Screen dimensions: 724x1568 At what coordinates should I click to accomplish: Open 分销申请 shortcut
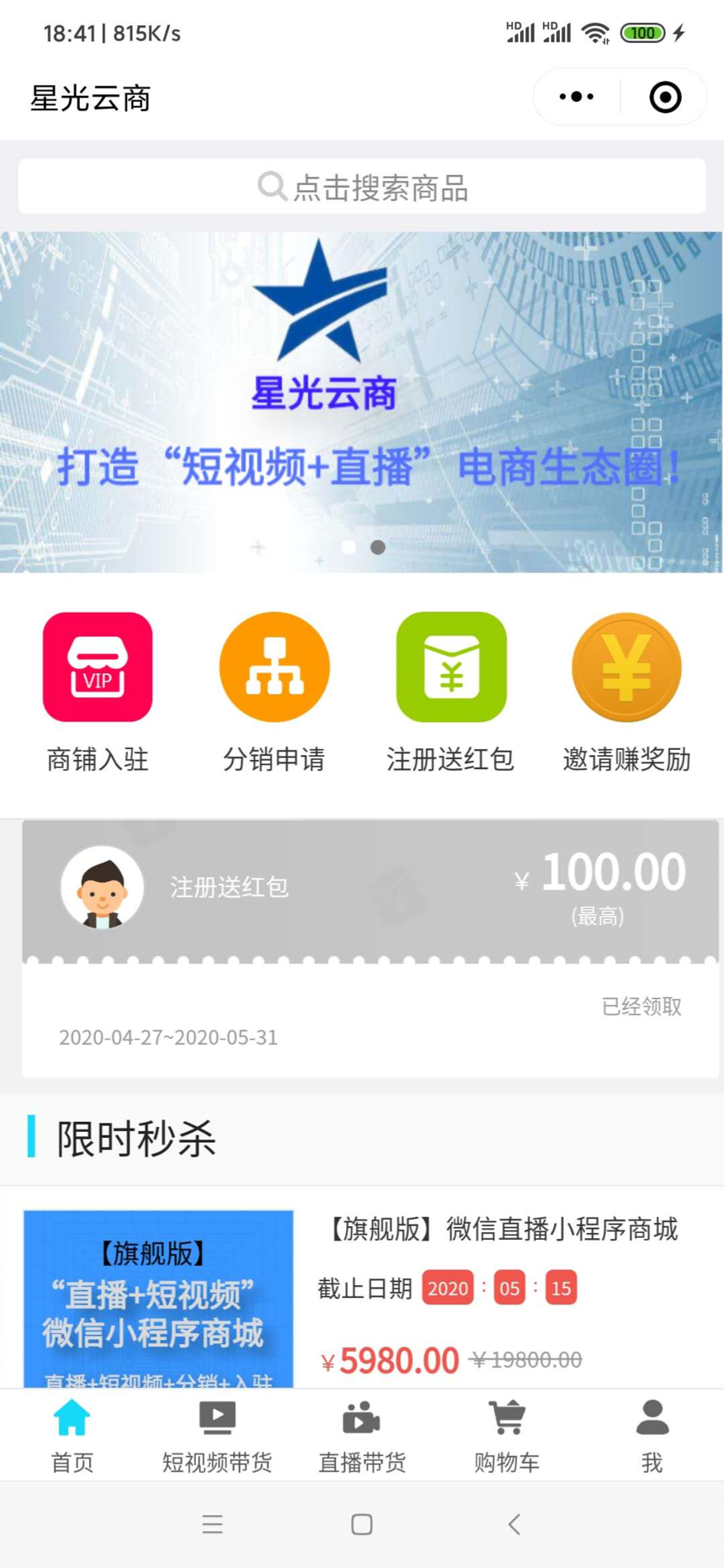point(274,692)
